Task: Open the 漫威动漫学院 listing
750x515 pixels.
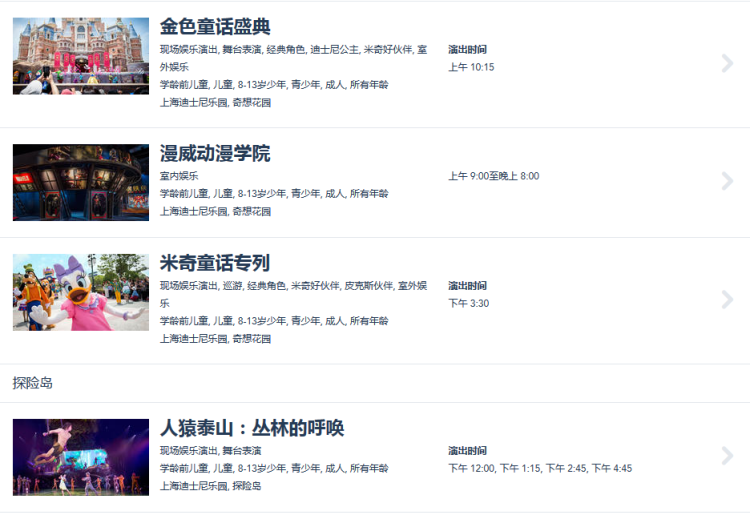Action: pyautogui.click(x=215, y=154)
